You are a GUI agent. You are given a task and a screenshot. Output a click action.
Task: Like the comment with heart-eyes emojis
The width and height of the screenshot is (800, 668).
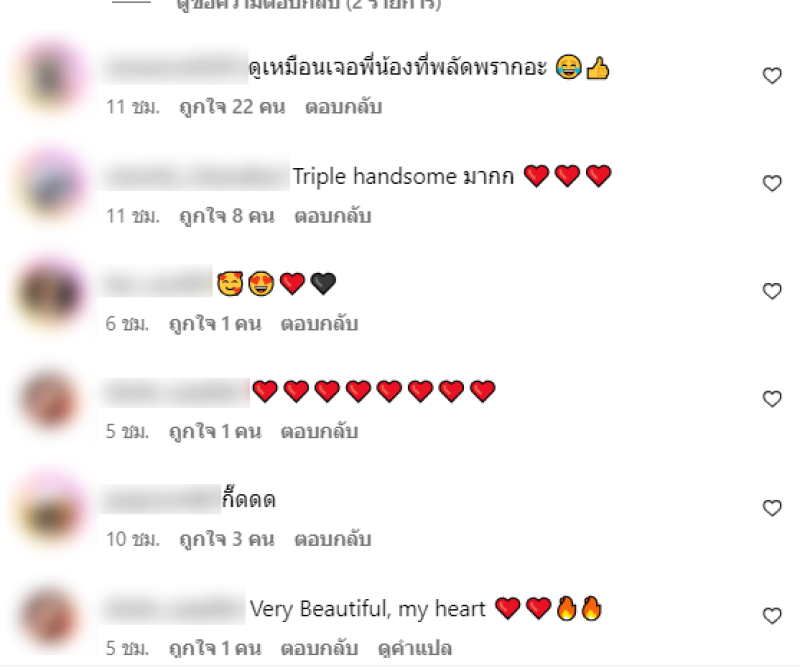point(771,292)
